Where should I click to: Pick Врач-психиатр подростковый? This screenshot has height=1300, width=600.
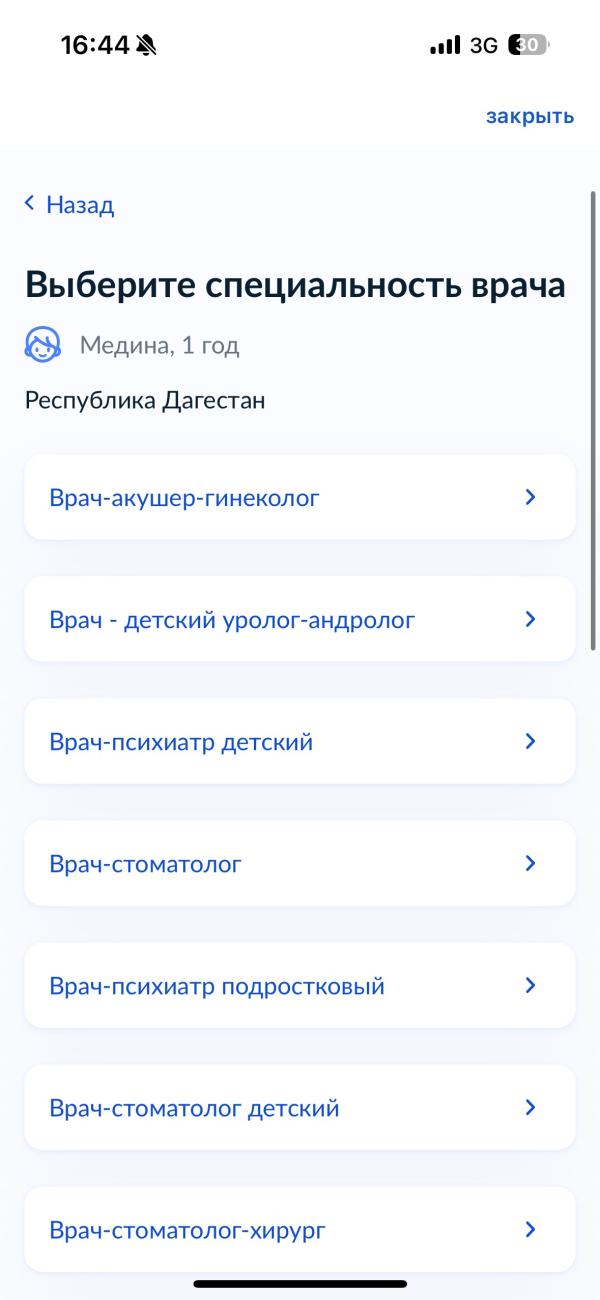point(300,985)
